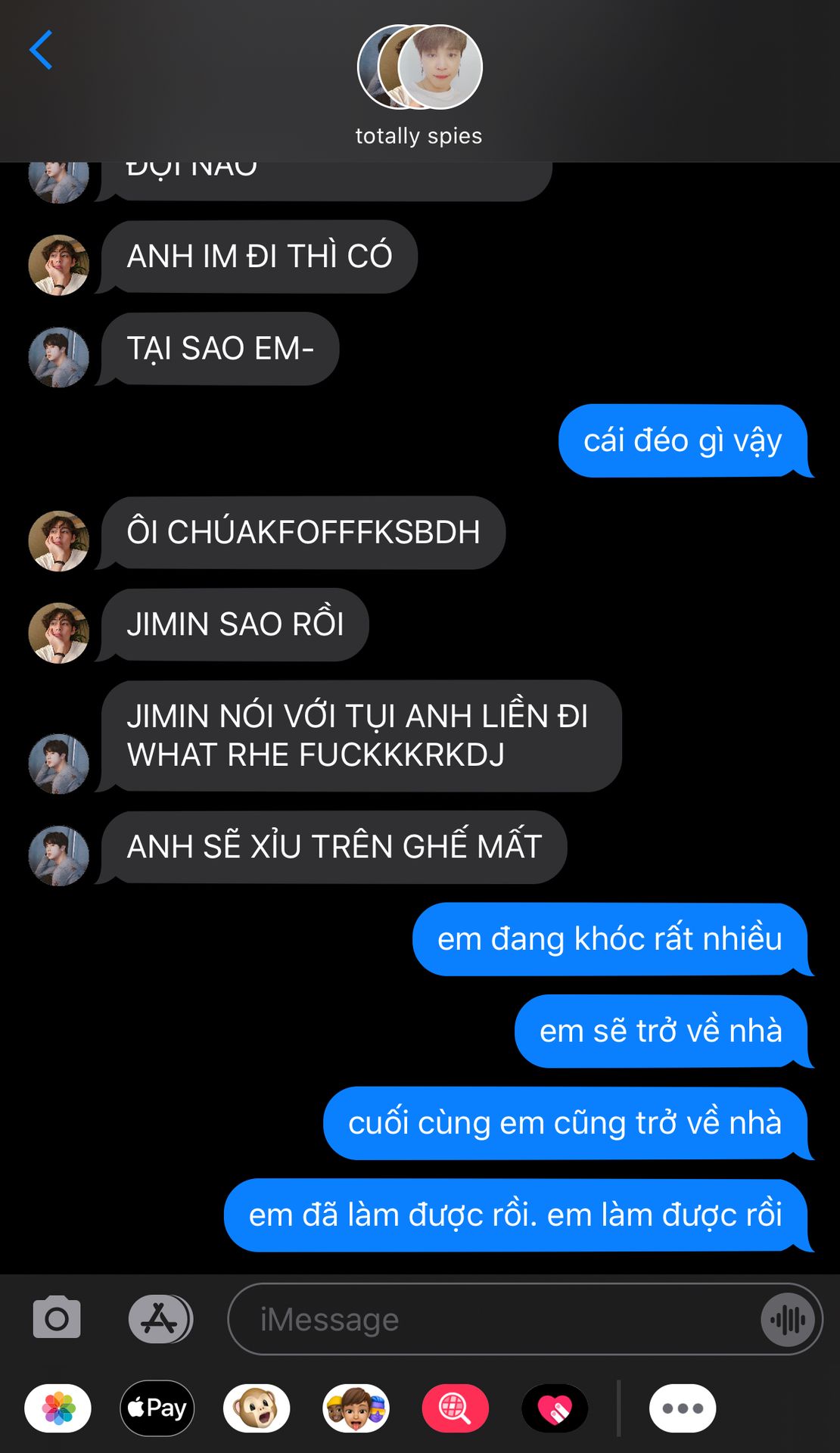
Task: Go back to the conversations list
Action: click(x=41, y=50)
